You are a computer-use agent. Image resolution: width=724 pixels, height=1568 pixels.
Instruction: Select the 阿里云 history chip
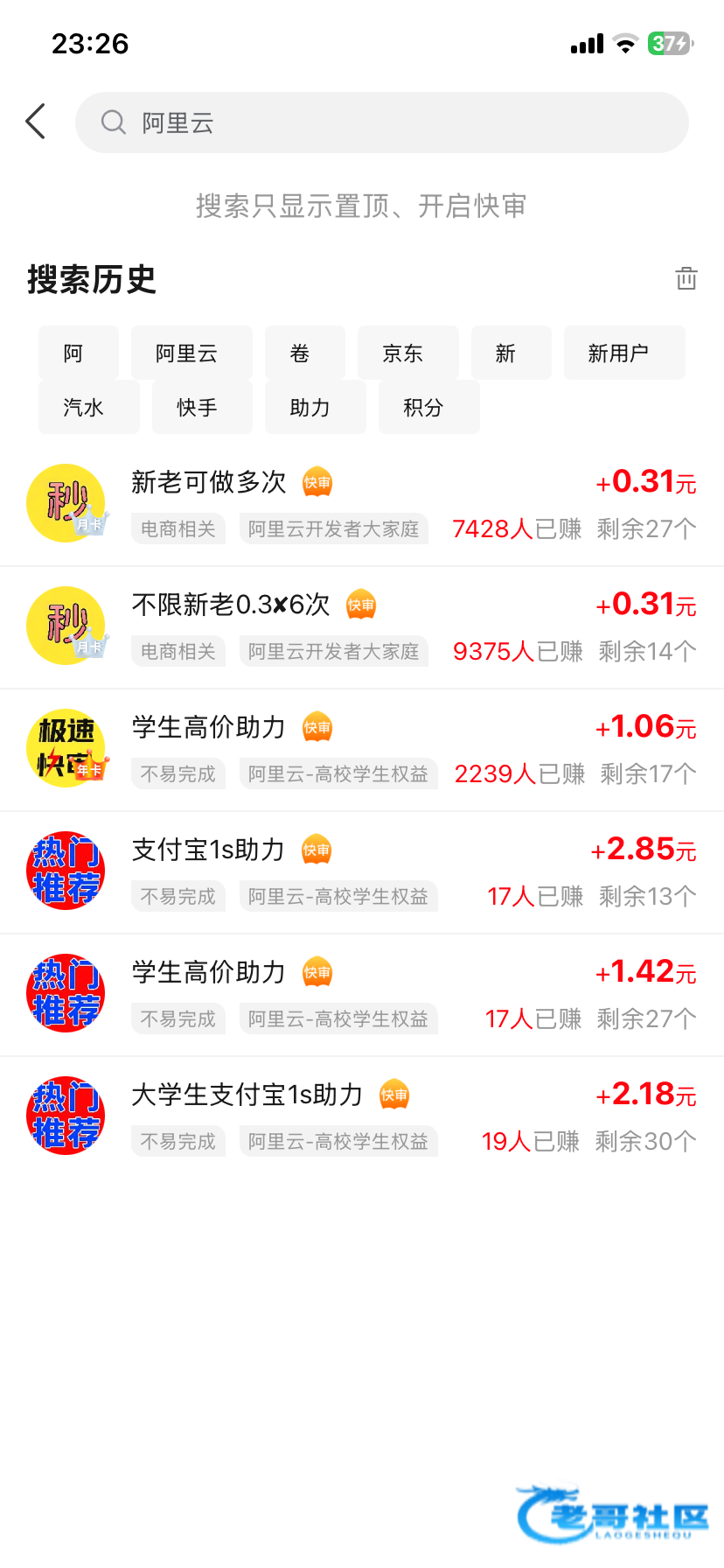[x=191, y=353]
